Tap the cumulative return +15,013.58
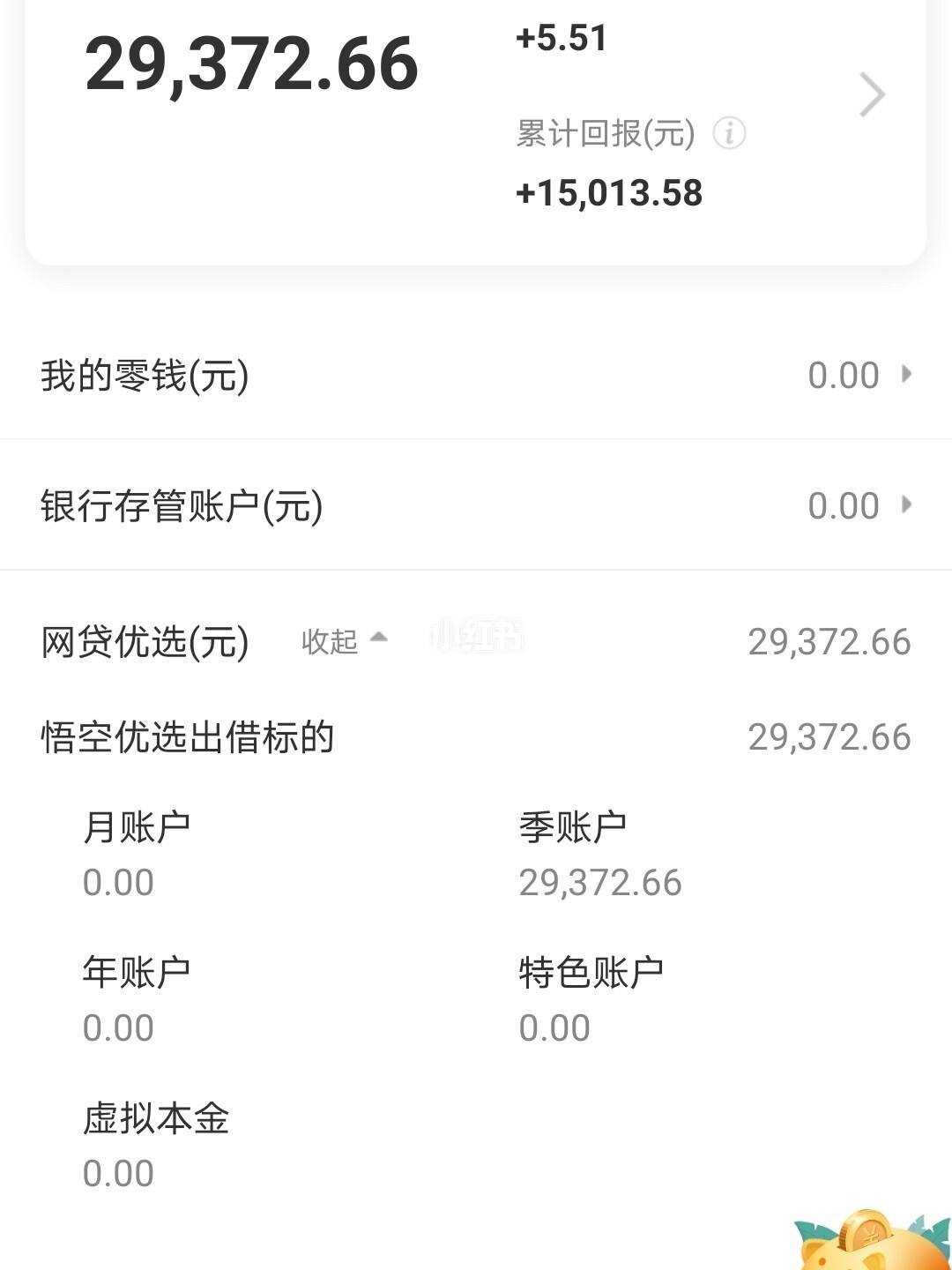The width and height of the screenshot is (952, 1270). click(608, 194)
